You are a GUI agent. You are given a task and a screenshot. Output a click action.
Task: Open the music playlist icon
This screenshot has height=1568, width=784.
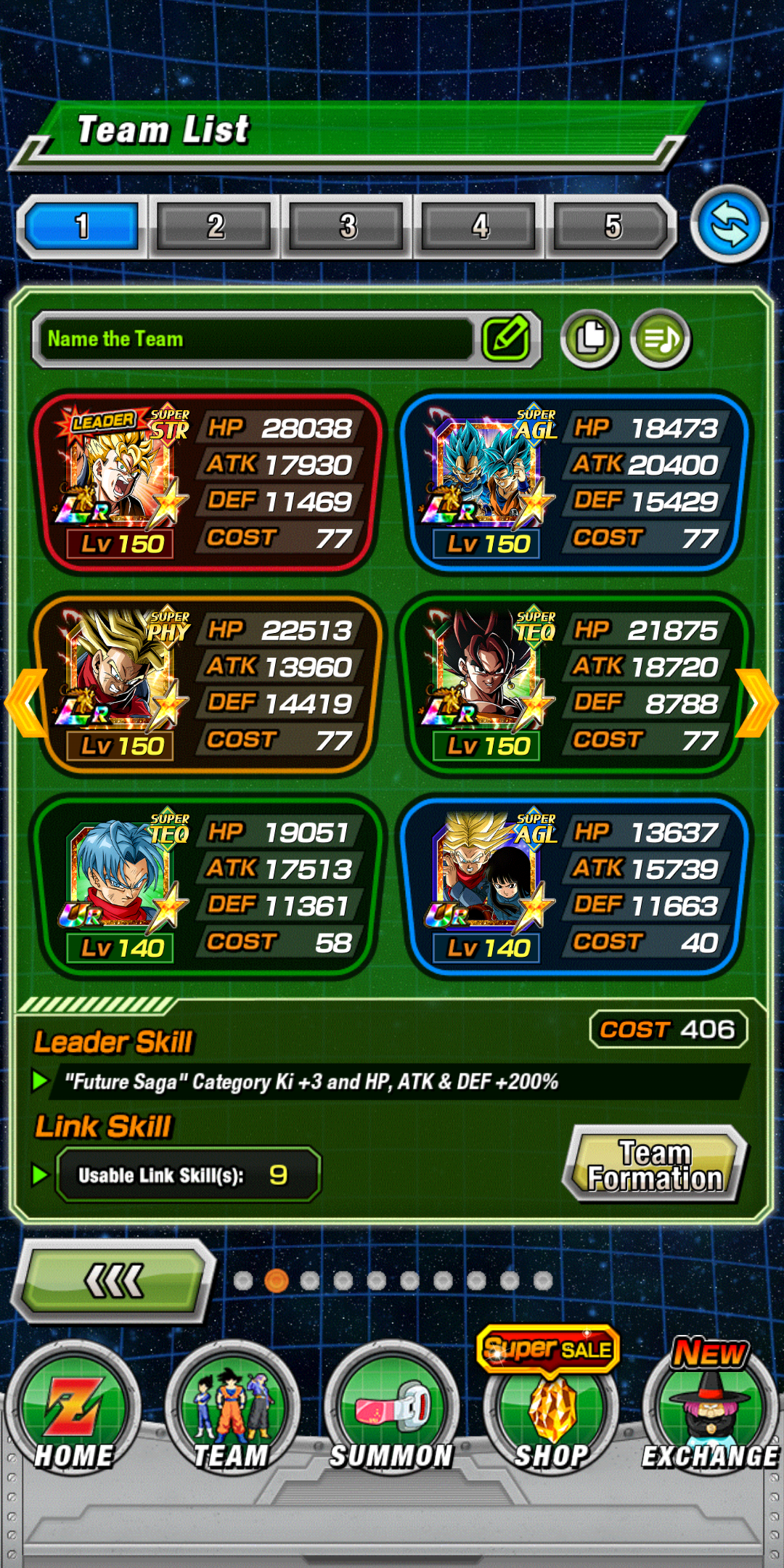[x=661, y=338]
